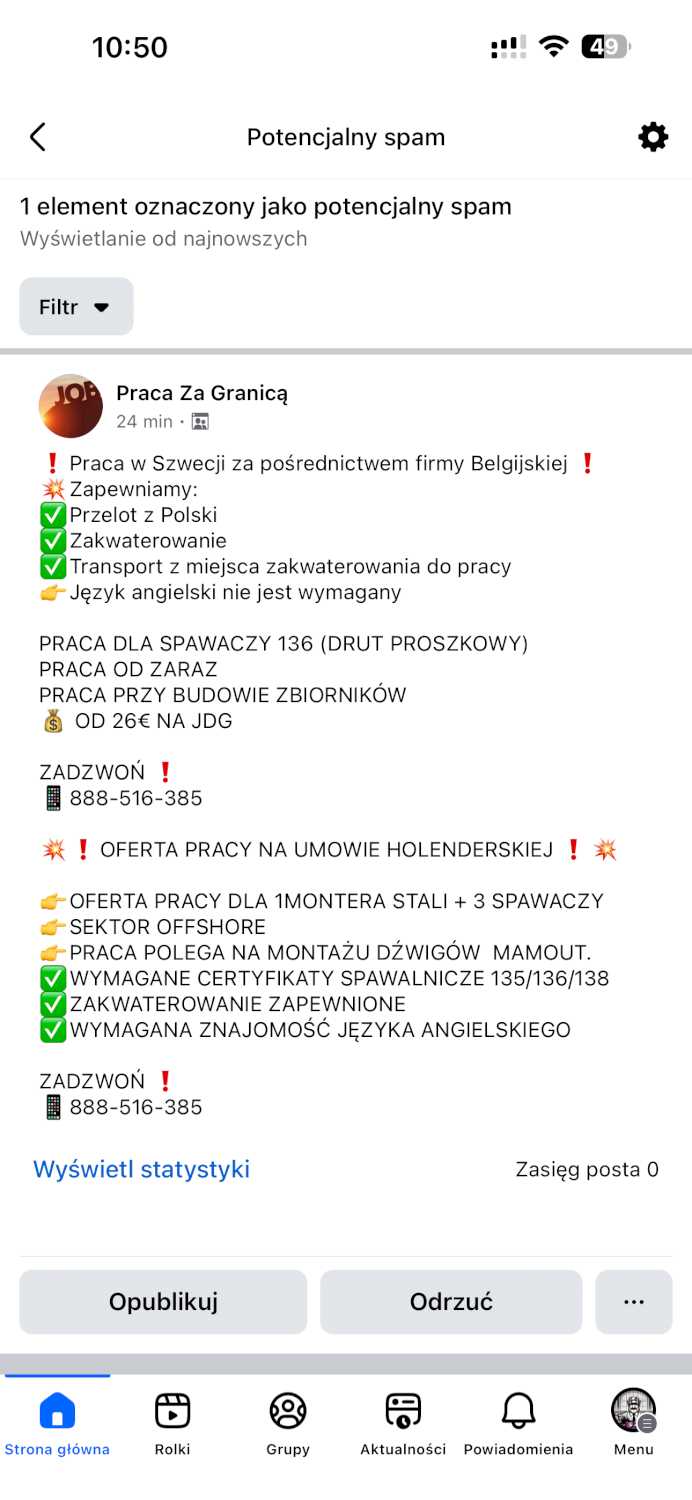Screen dimensions: 692x1500
Task: Expand the Filtr dropdown
Action: click(x=76, y=307)
